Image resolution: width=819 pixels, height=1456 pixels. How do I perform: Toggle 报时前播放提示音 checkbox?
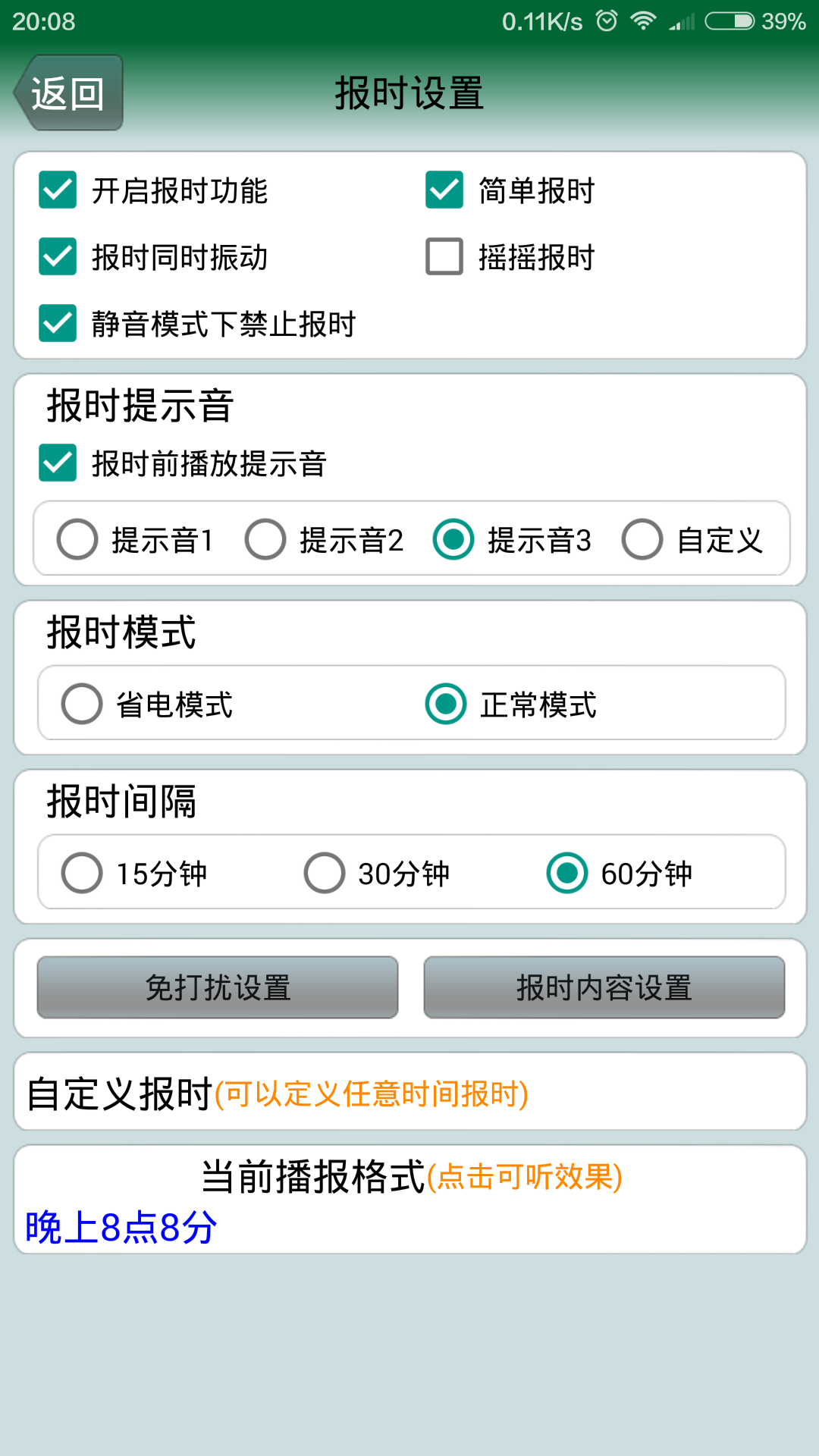pyautogui.click(x=58, y=463)
